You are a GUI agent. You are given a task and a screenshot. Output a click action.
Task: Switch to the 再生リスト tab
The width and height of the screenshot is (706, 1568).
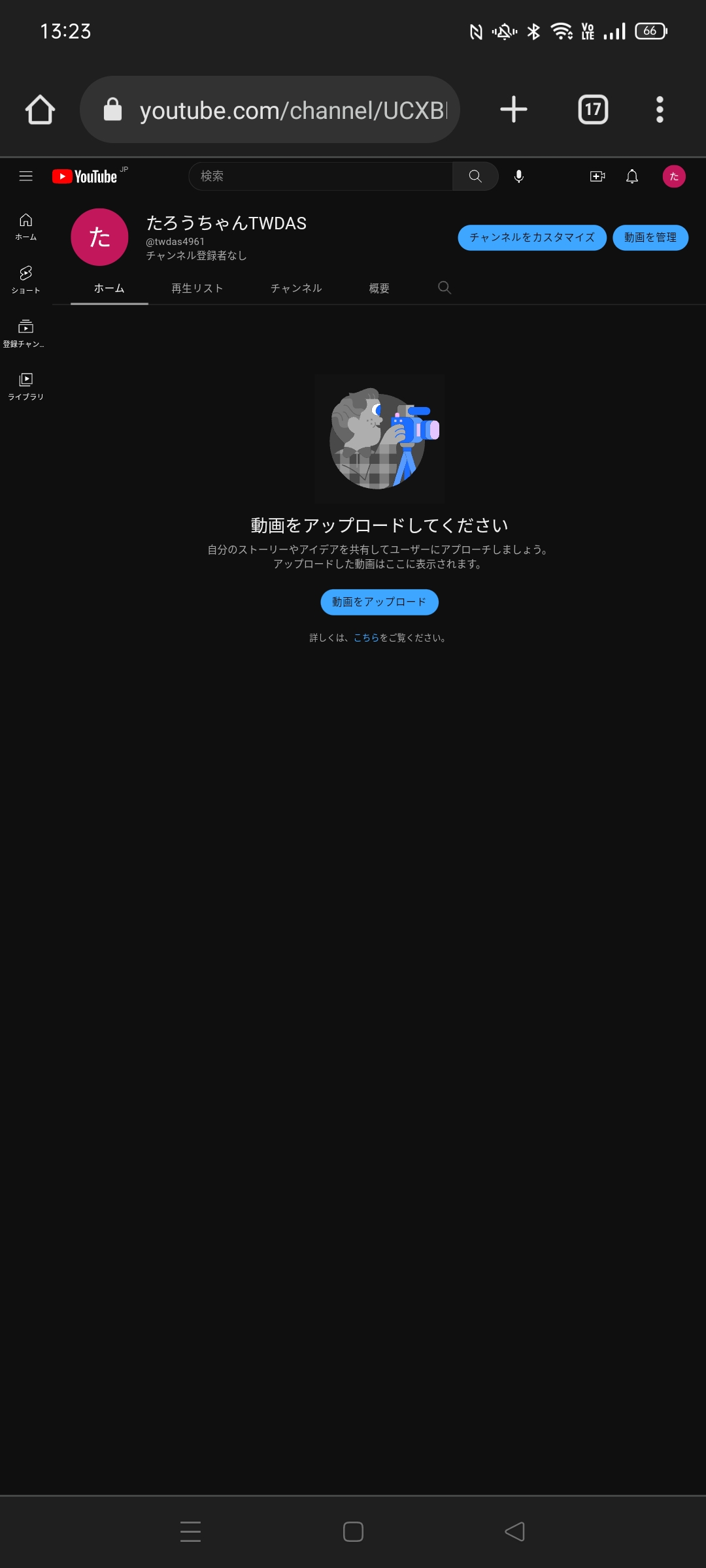[197, 288]
